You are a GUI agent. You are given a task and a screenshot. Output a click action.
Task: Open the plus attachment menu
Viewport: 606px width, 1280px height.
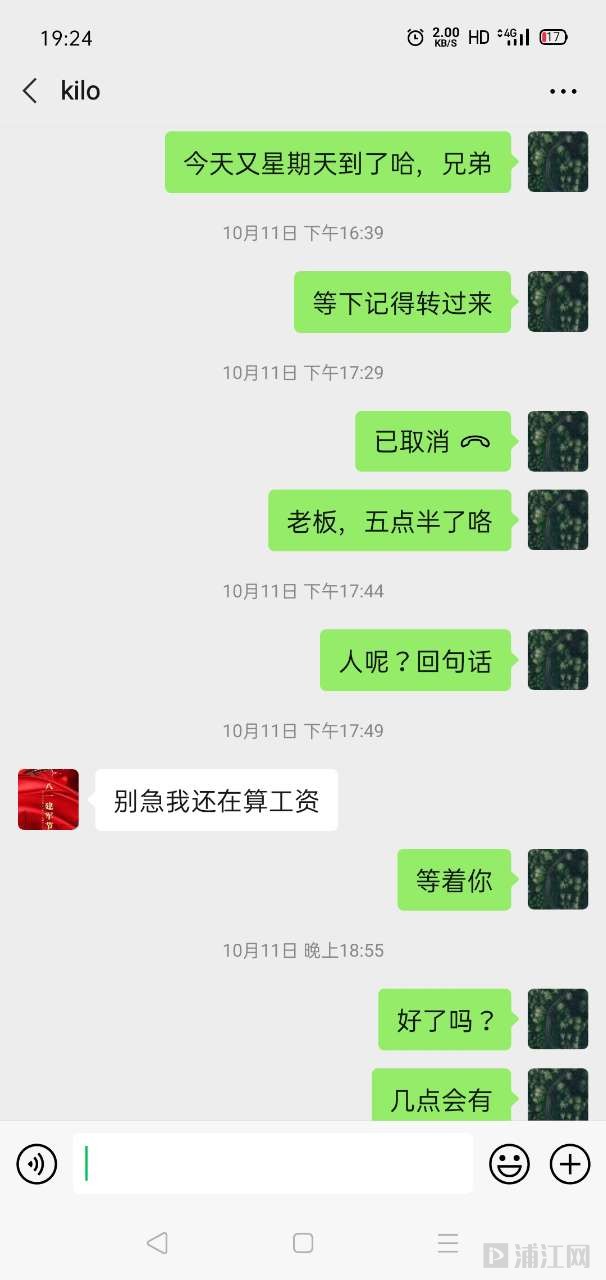coord(570,1164)
